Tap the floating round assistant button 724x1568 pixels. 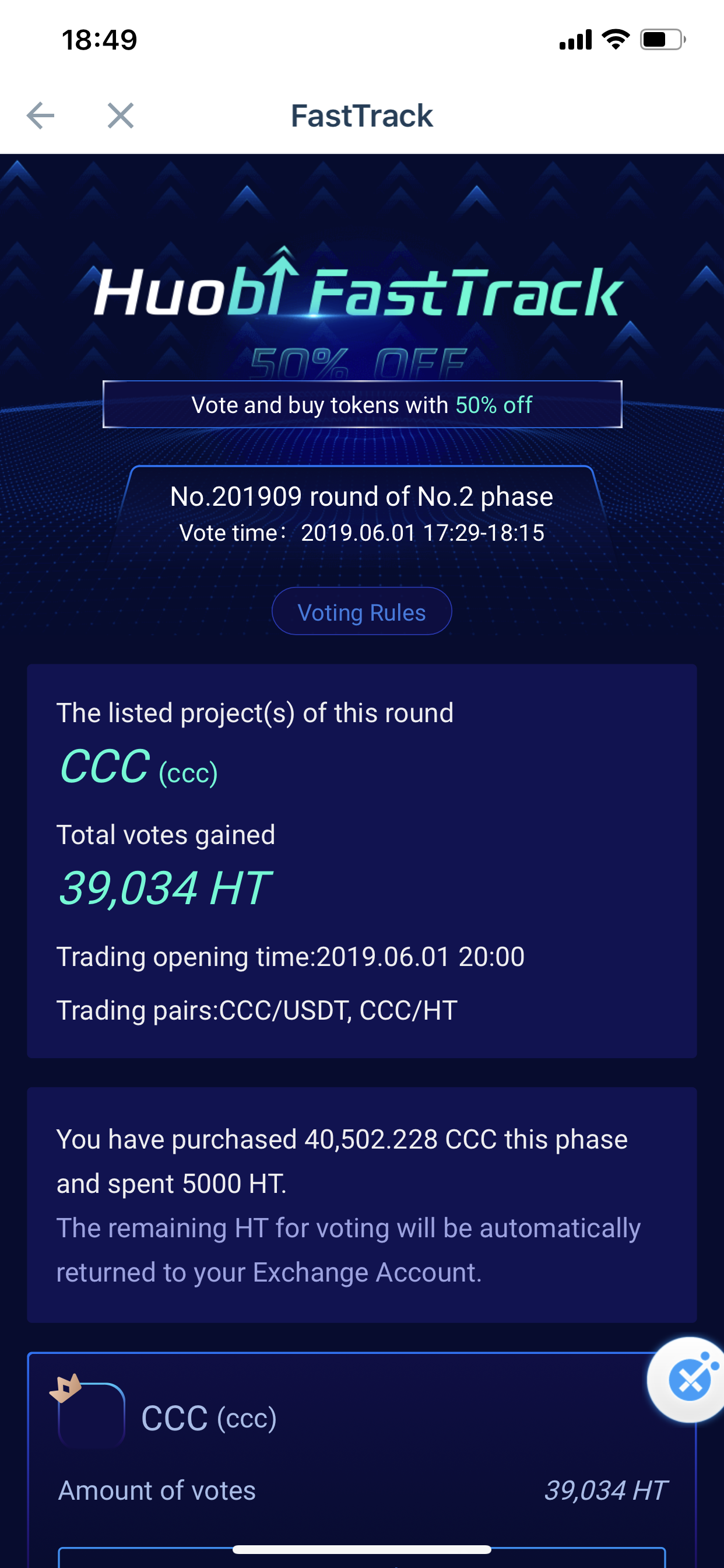(688, 1380)
